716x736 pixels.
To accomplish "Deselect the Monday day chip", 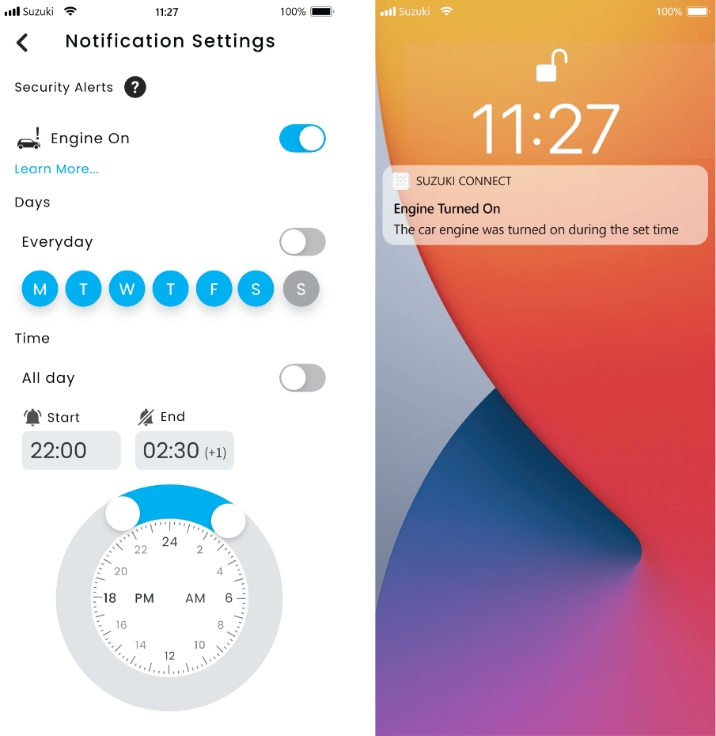I will coord(40,289).
